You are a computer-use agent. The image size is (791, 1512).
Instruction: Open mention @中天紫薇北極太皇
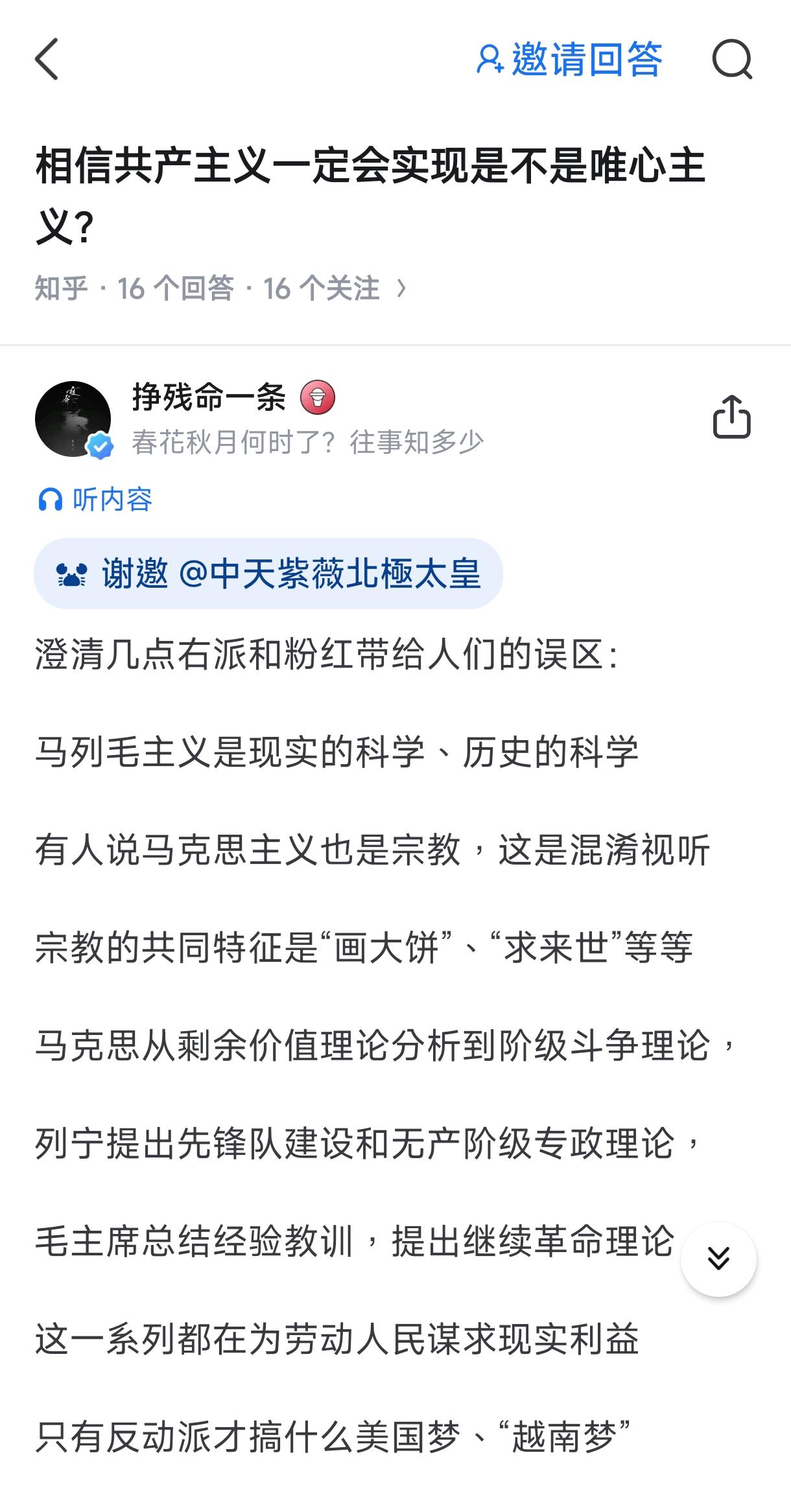point(329,574)
